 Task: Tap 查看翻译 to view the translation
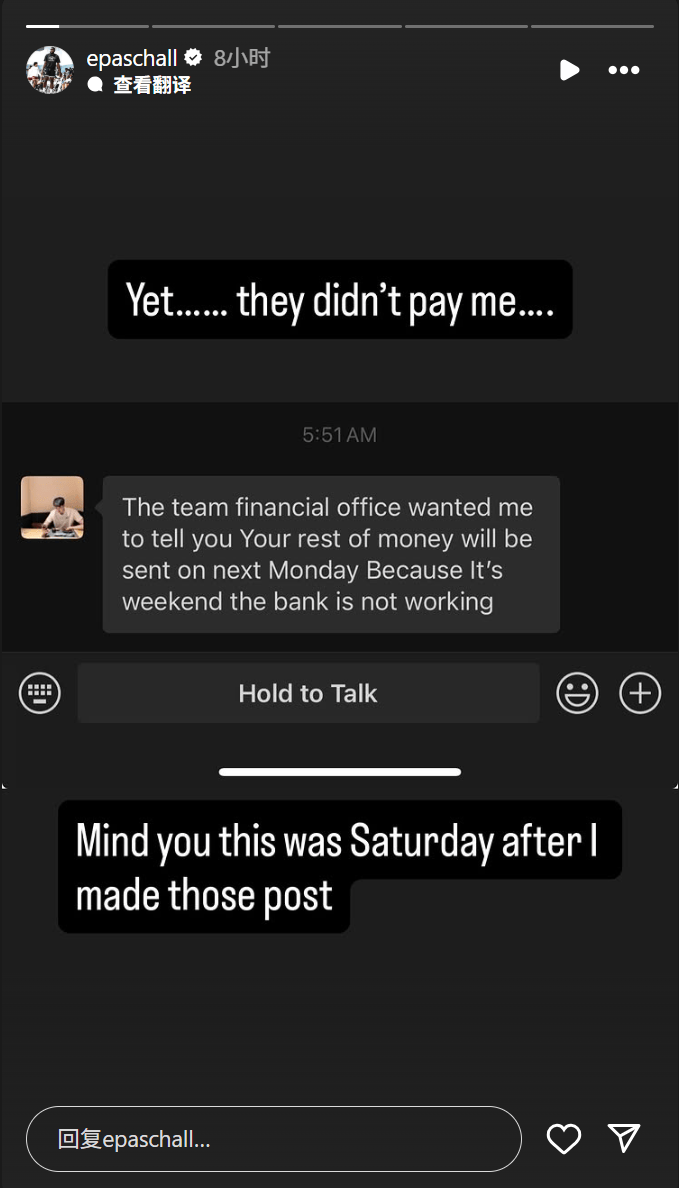152,85
